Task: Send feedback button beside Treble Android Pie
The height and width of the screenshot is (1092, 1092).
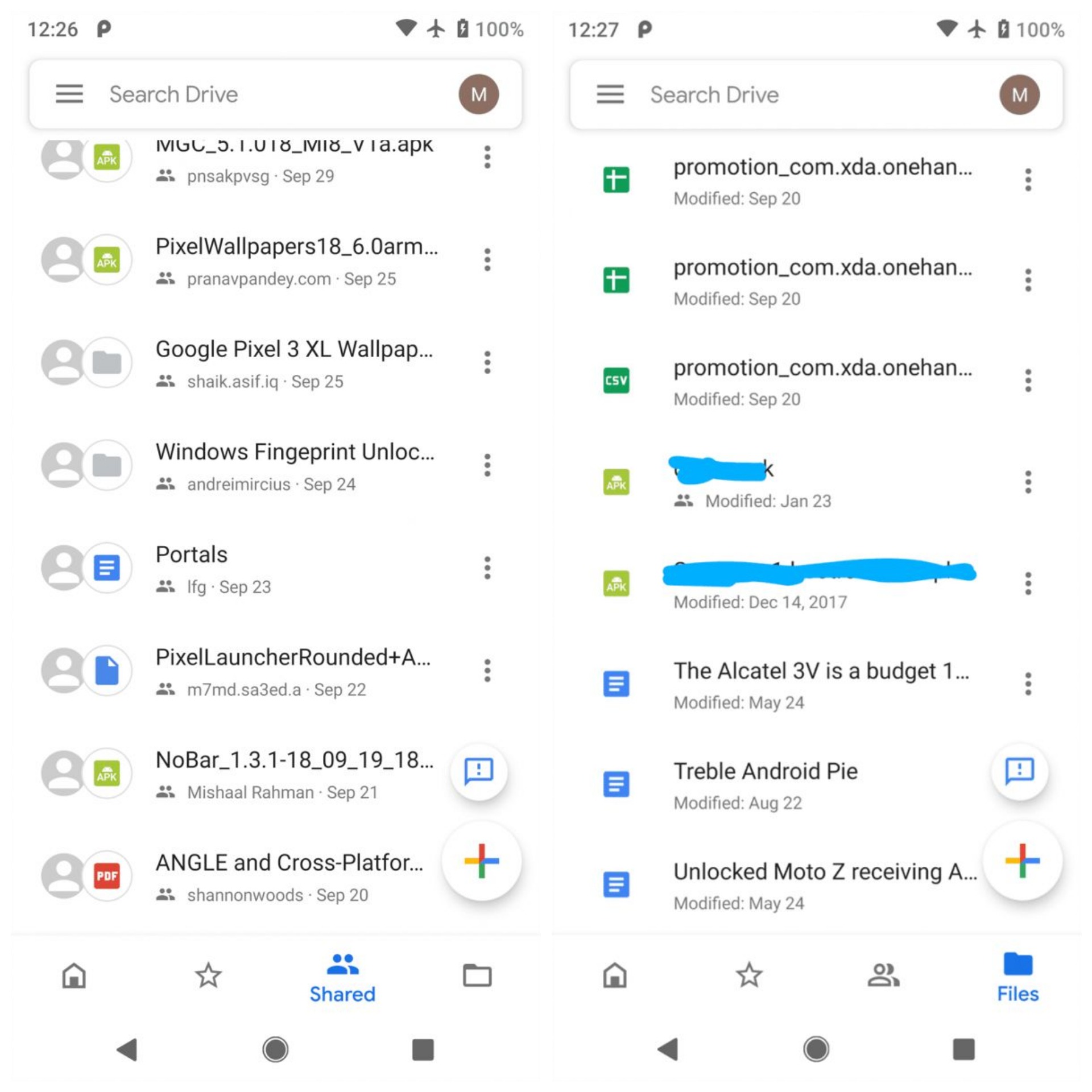Action: point(1020,772)
